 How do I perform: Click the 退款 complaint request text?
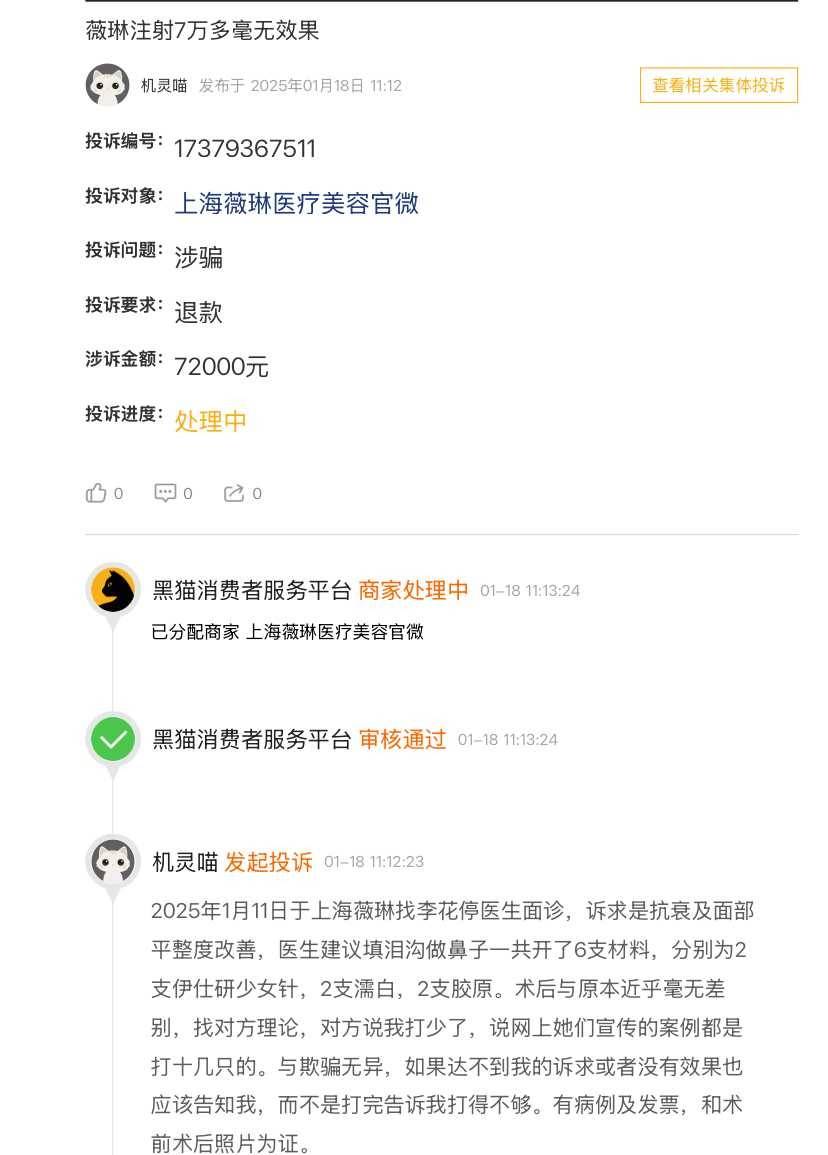pyautogui.click(x=197, y=312)
